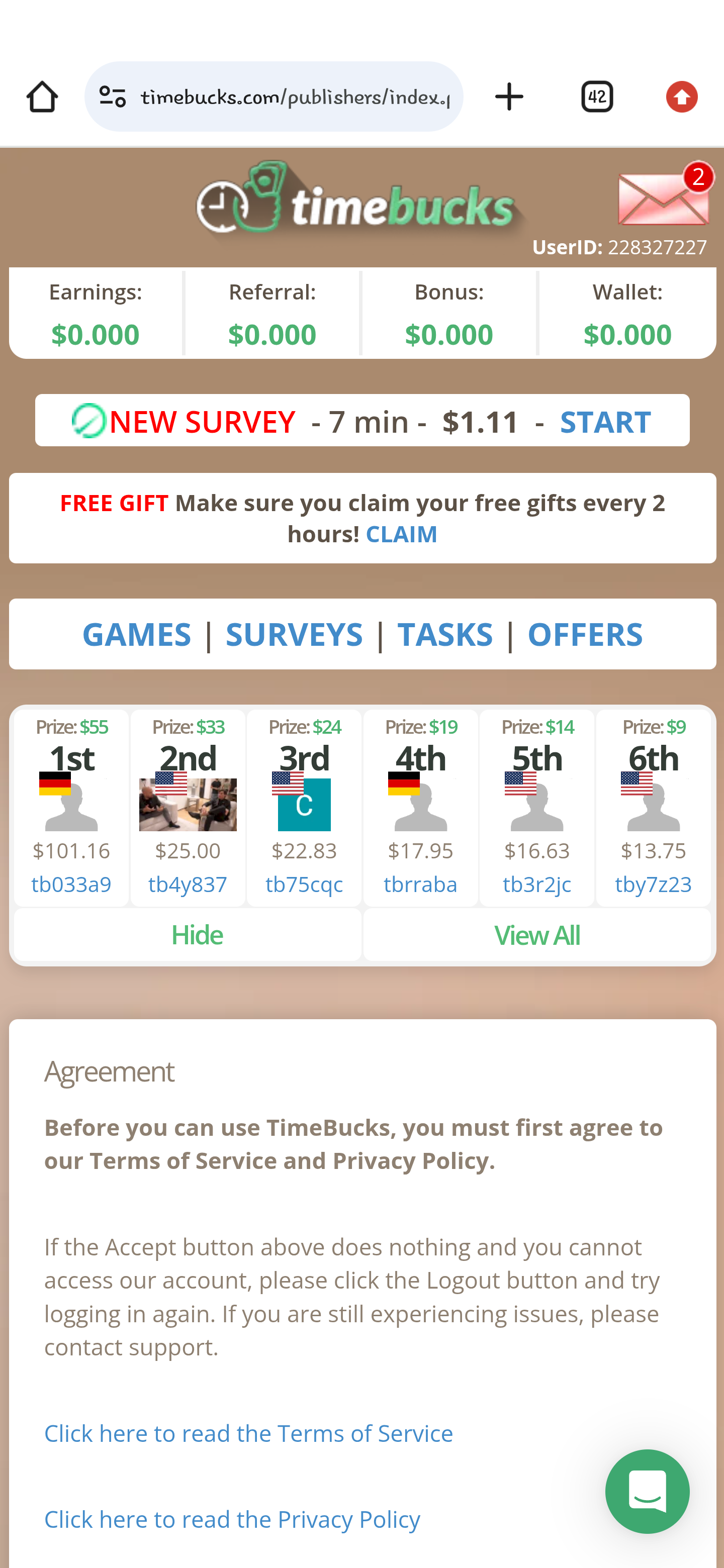
Task: Tap the timebucks.com address bar
Action: click(294, 97)
